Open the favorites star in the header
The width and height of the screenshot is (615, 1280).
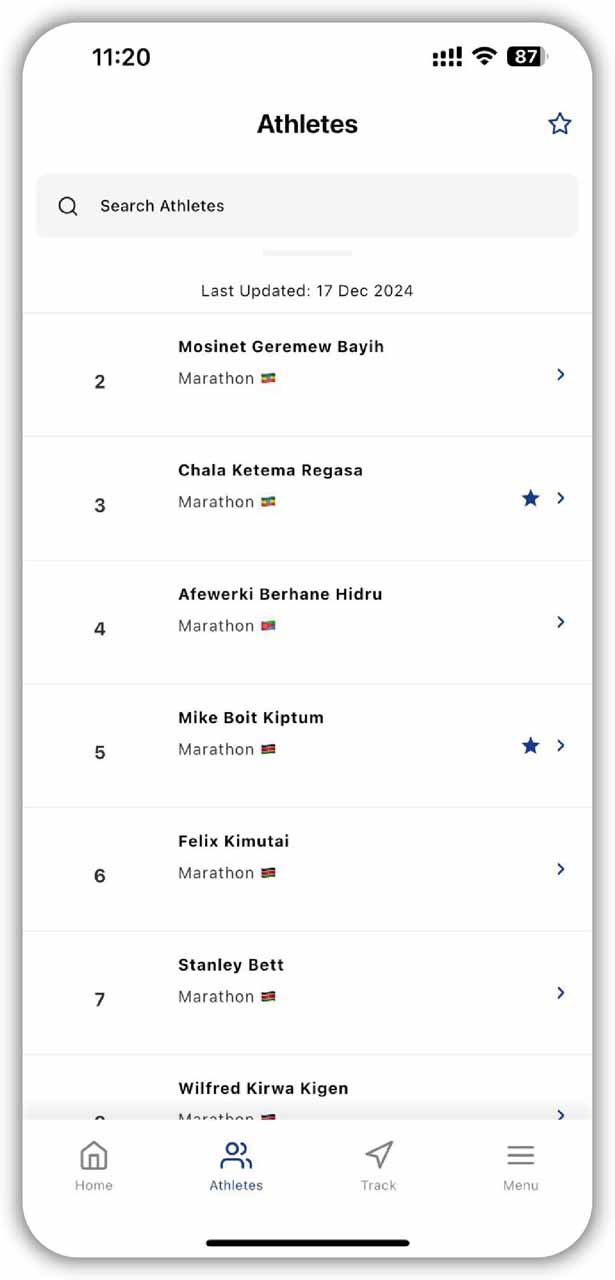point(559,124)
